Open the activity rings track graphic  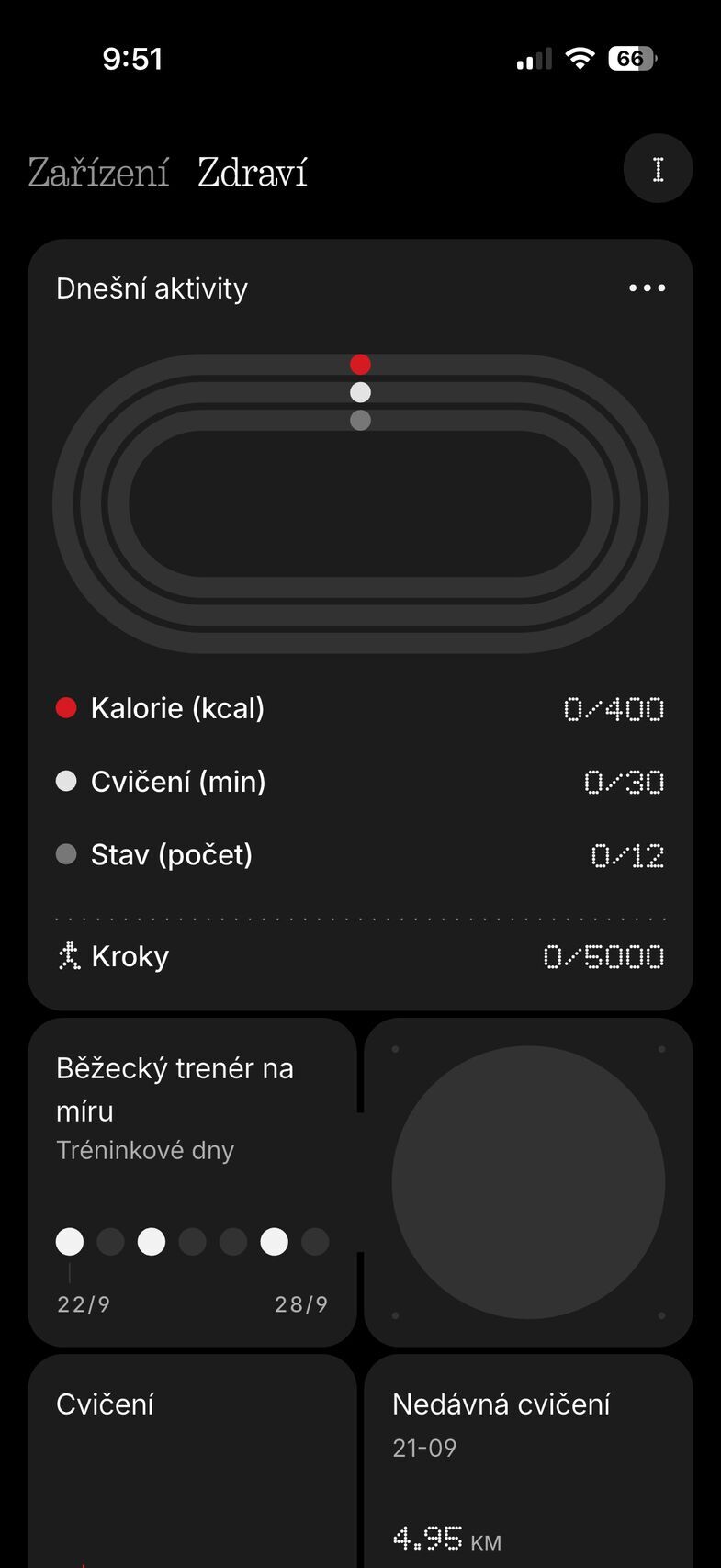pos(360,501)
